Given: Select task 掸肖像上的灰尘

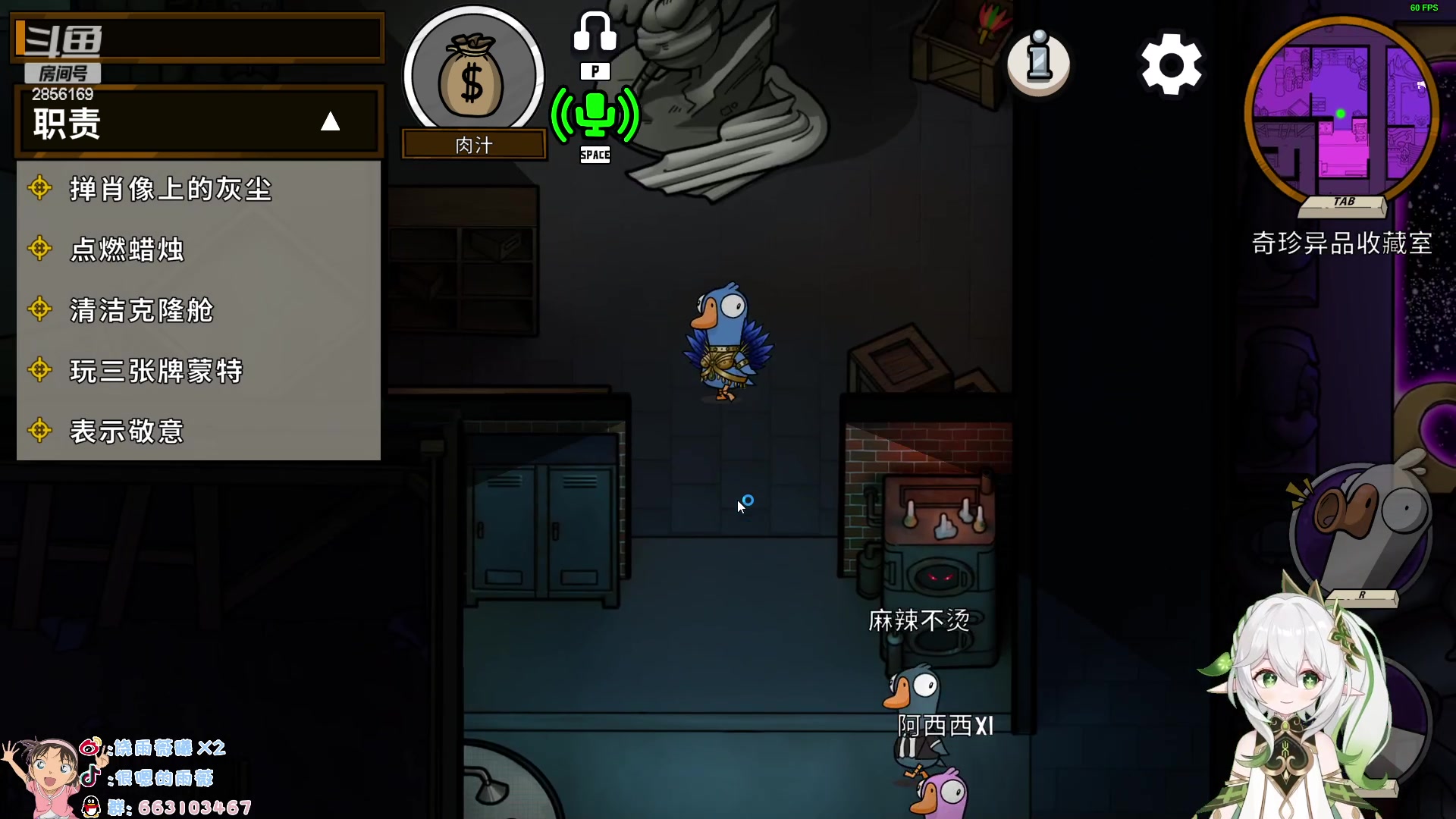Looking at the screenshot, I should (171, 189).
